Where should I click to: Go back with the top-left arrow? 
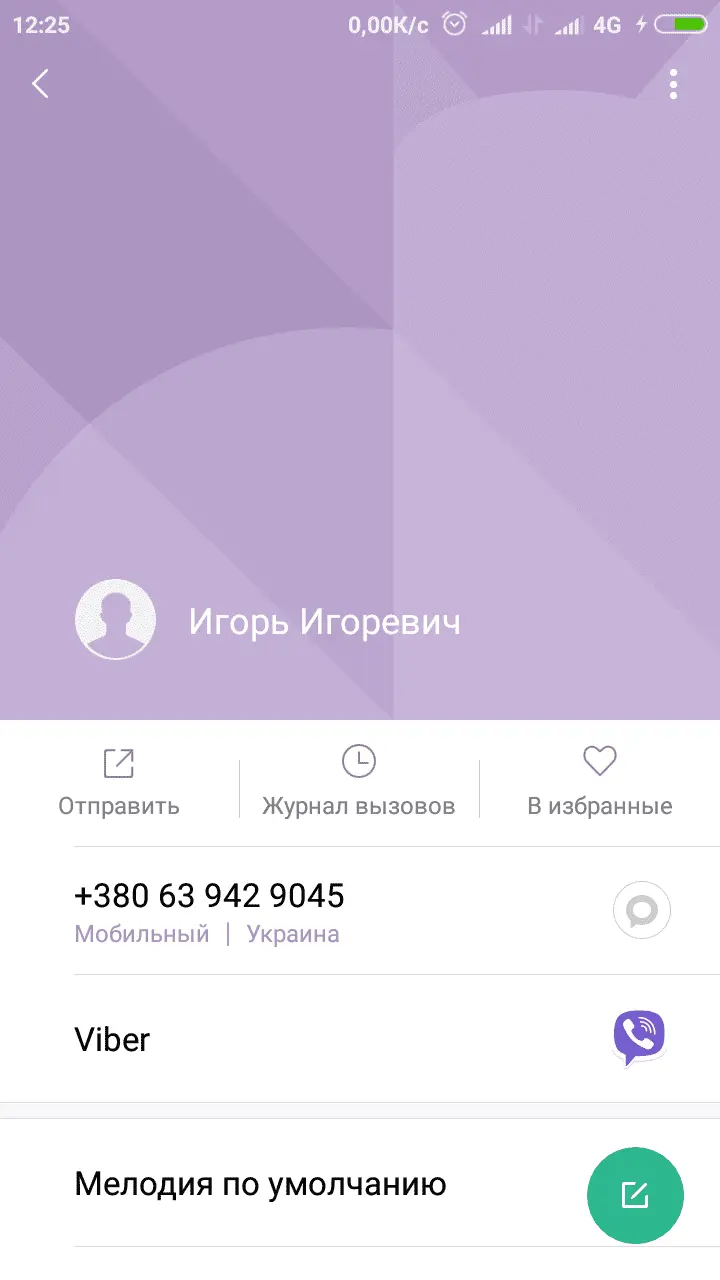[40, 84]
